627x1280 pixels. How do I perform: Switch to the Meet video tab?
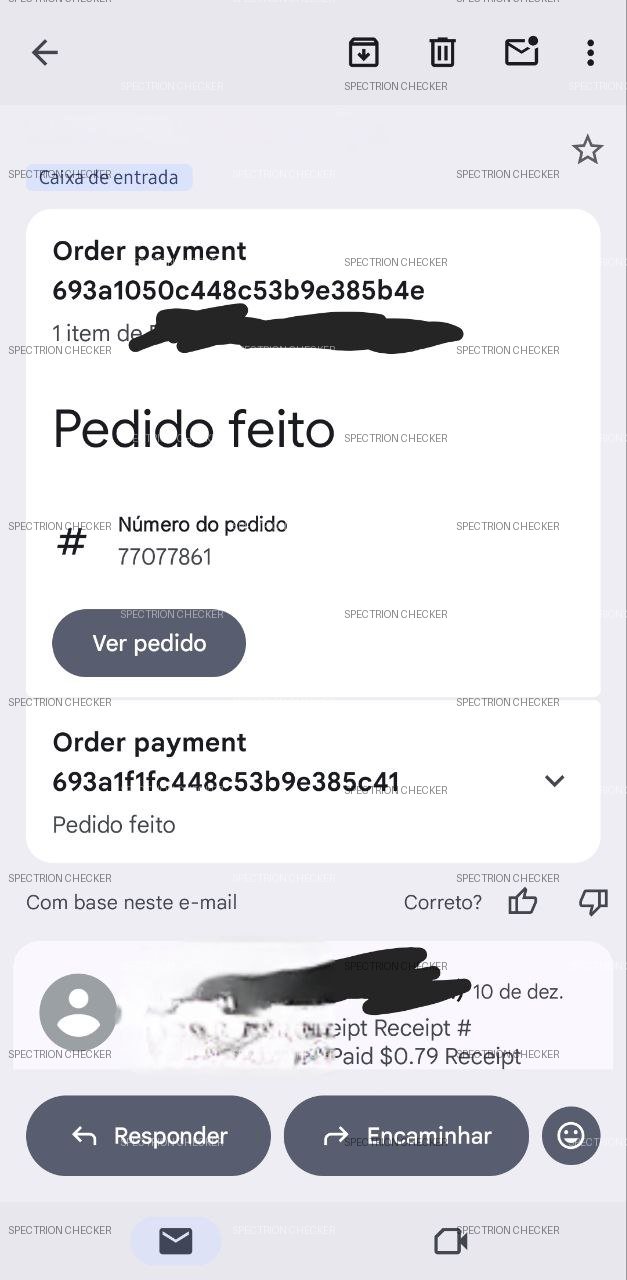(450, 1241)
